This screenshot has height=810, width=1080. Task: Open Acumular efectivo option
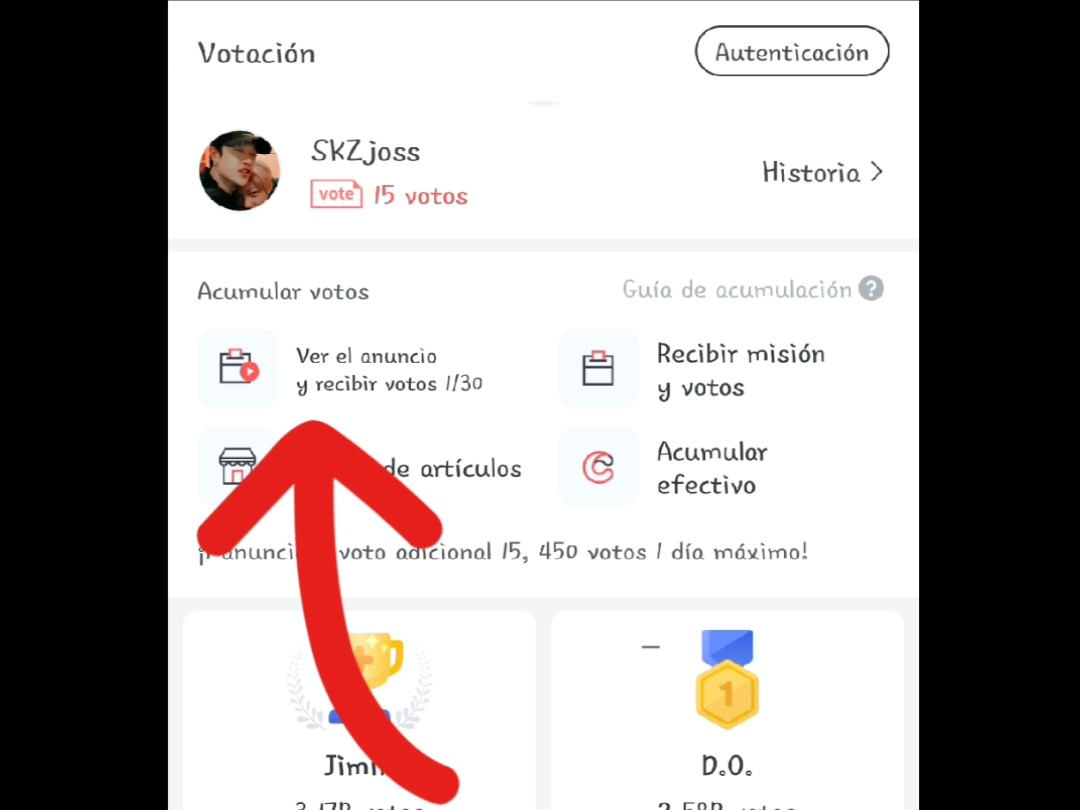pos(711,467)
